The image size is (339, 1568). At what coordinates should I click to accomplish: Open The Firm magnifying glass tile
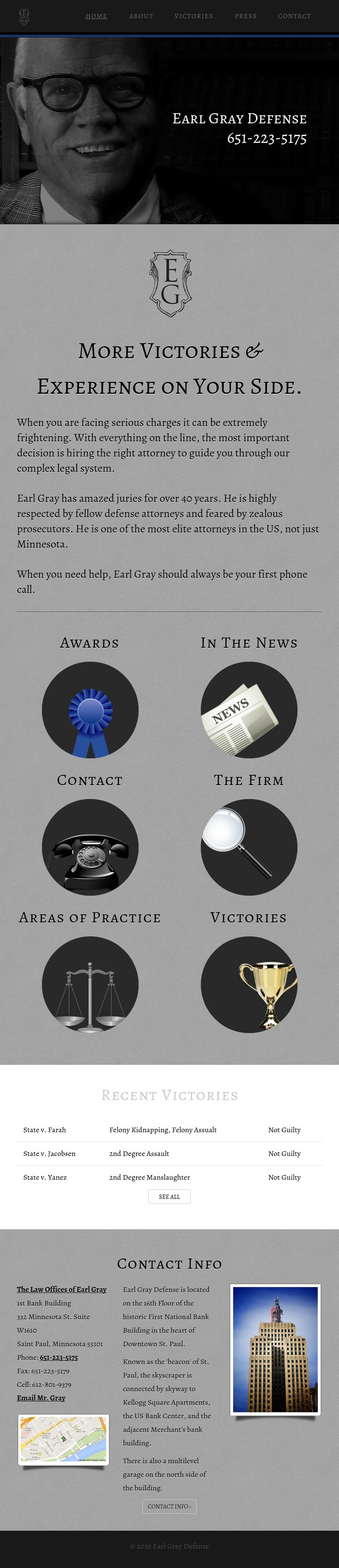pyautogui.click(x=248, y=847)
